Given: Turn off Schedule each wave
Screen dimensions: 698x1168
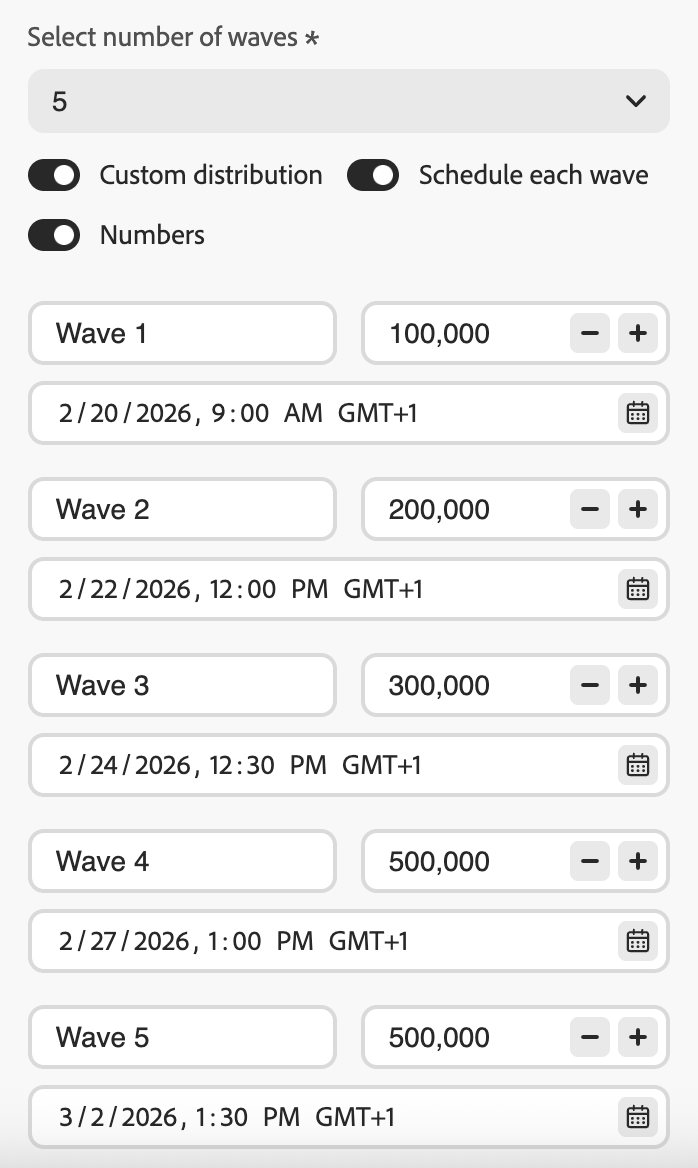Looking at the screenshot, I should (373, 176).
